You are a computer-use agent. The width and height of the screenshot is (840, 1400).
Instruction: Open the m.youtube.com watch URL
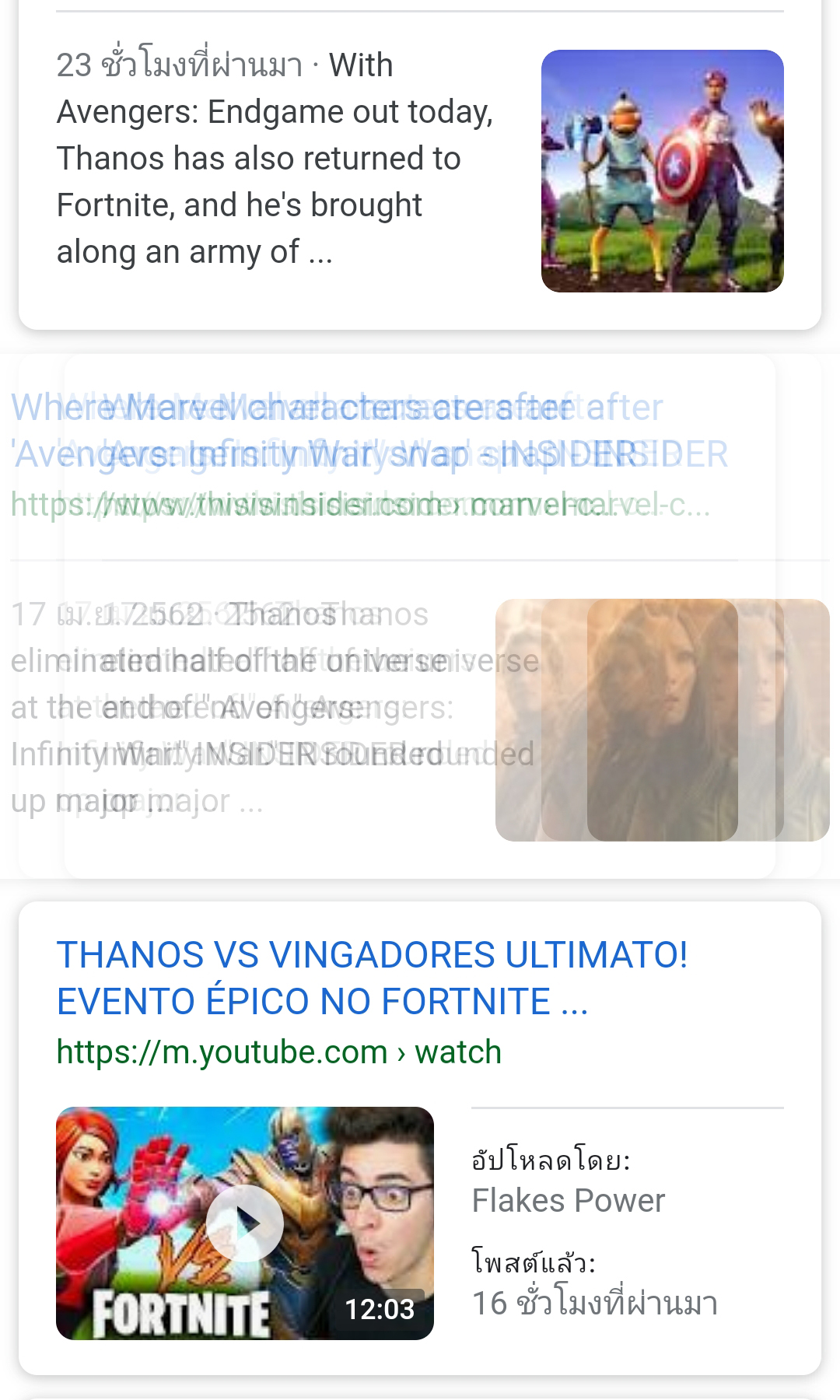click(x=278, y=1052)
